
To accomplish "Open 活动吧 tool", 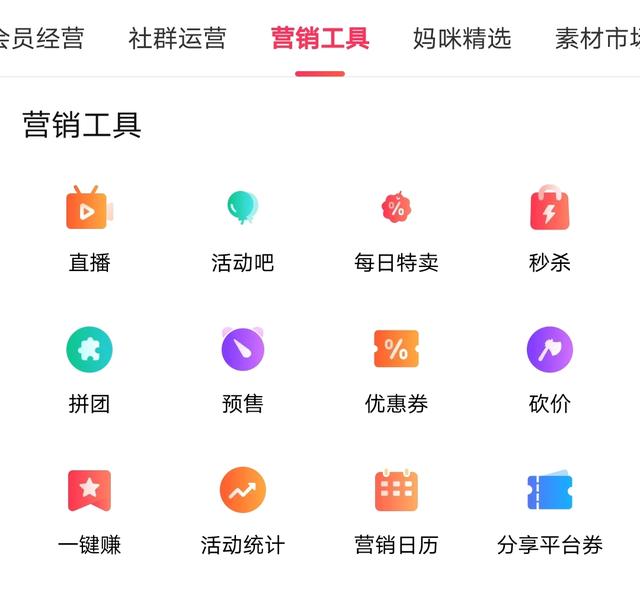I will 242,226.
